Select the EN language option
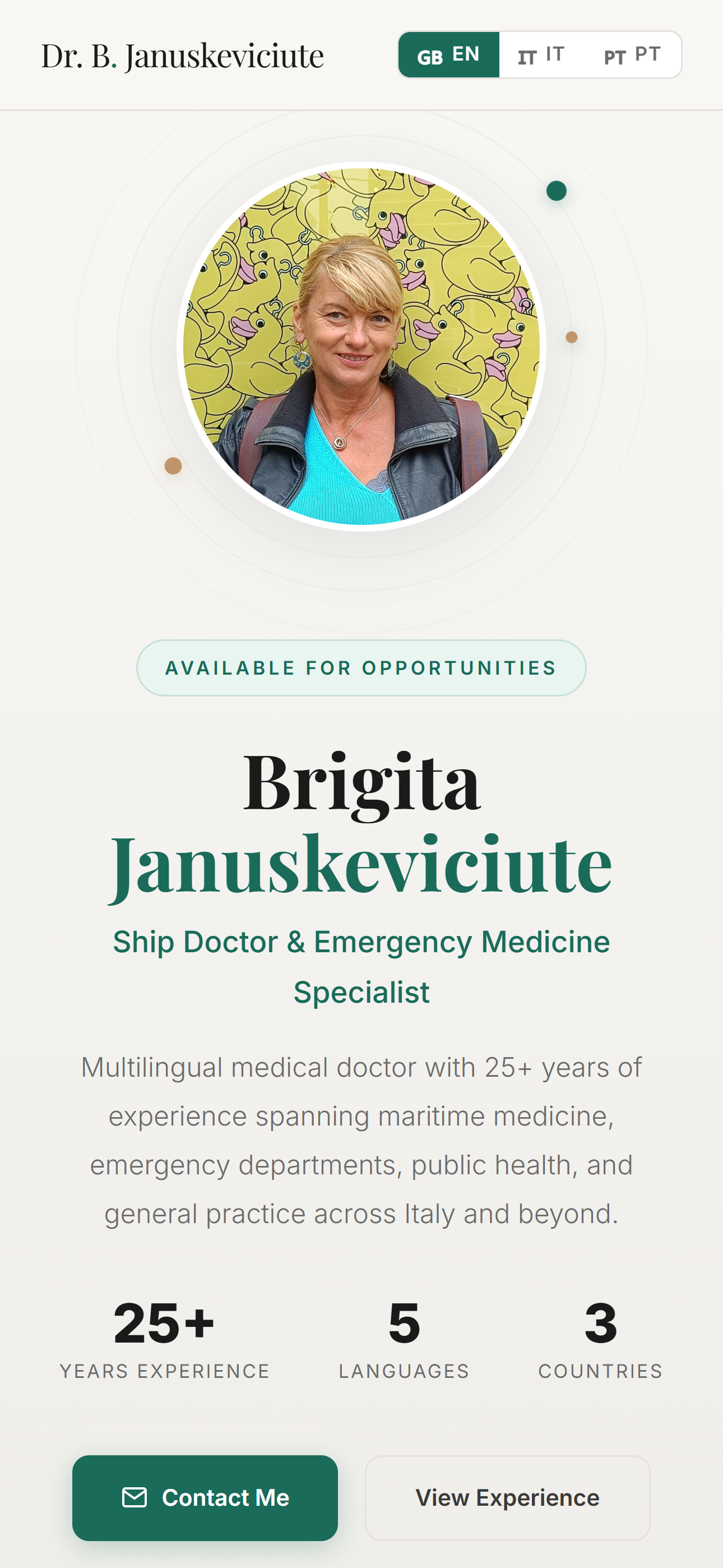The width and height of the screenshot is (723, 1568). [448, 55]
